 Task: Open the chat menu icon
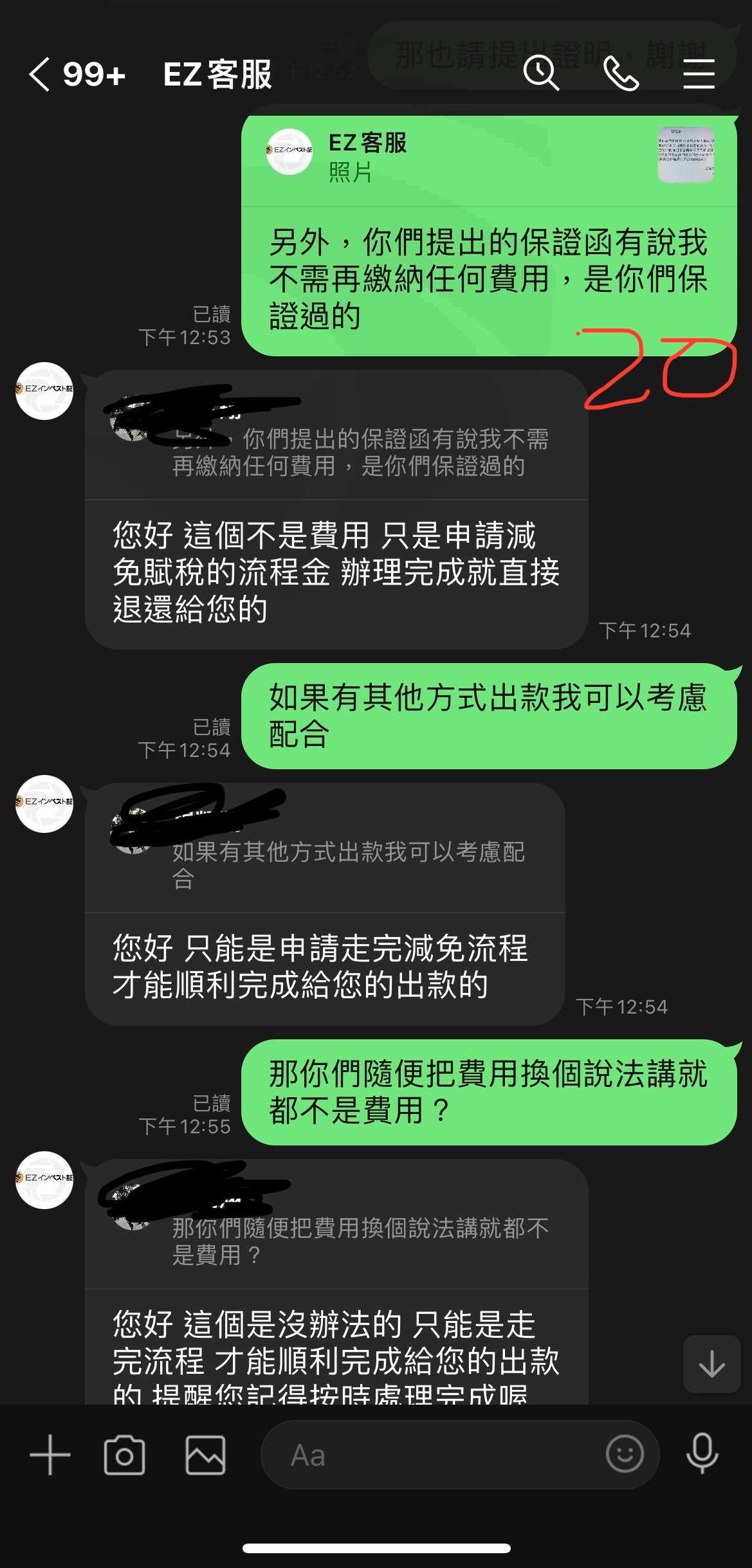pyautogui.click(x=699, y=73)
